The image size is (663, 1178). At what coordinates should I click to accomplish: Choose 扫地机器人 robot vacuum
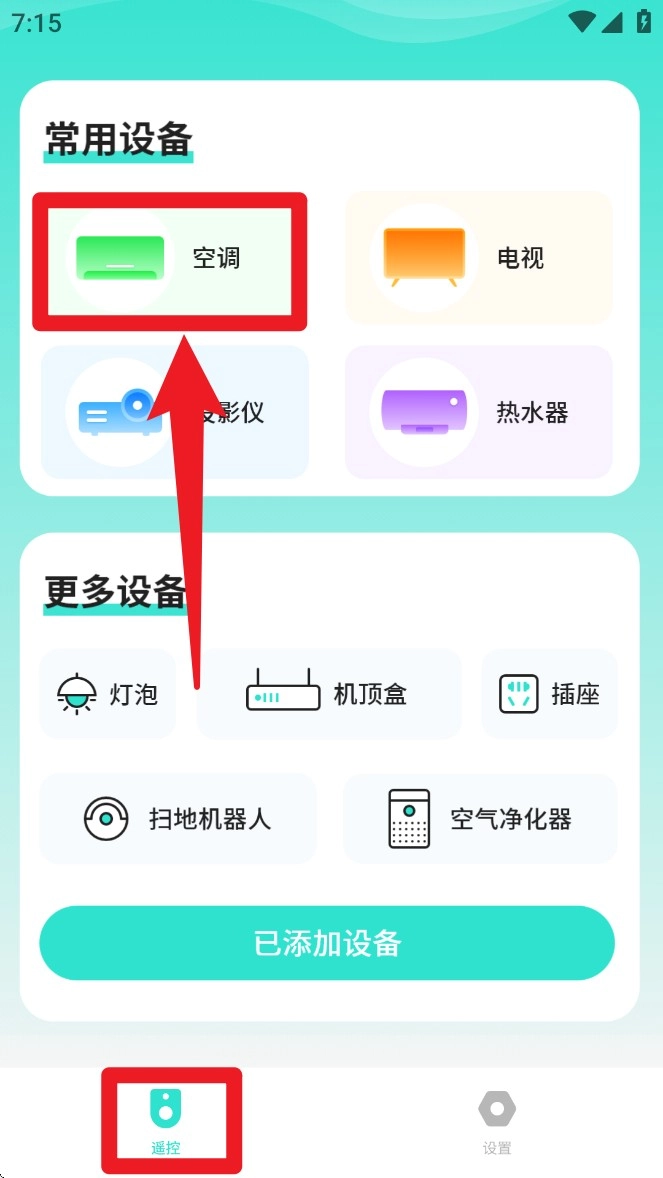point(177,819)
